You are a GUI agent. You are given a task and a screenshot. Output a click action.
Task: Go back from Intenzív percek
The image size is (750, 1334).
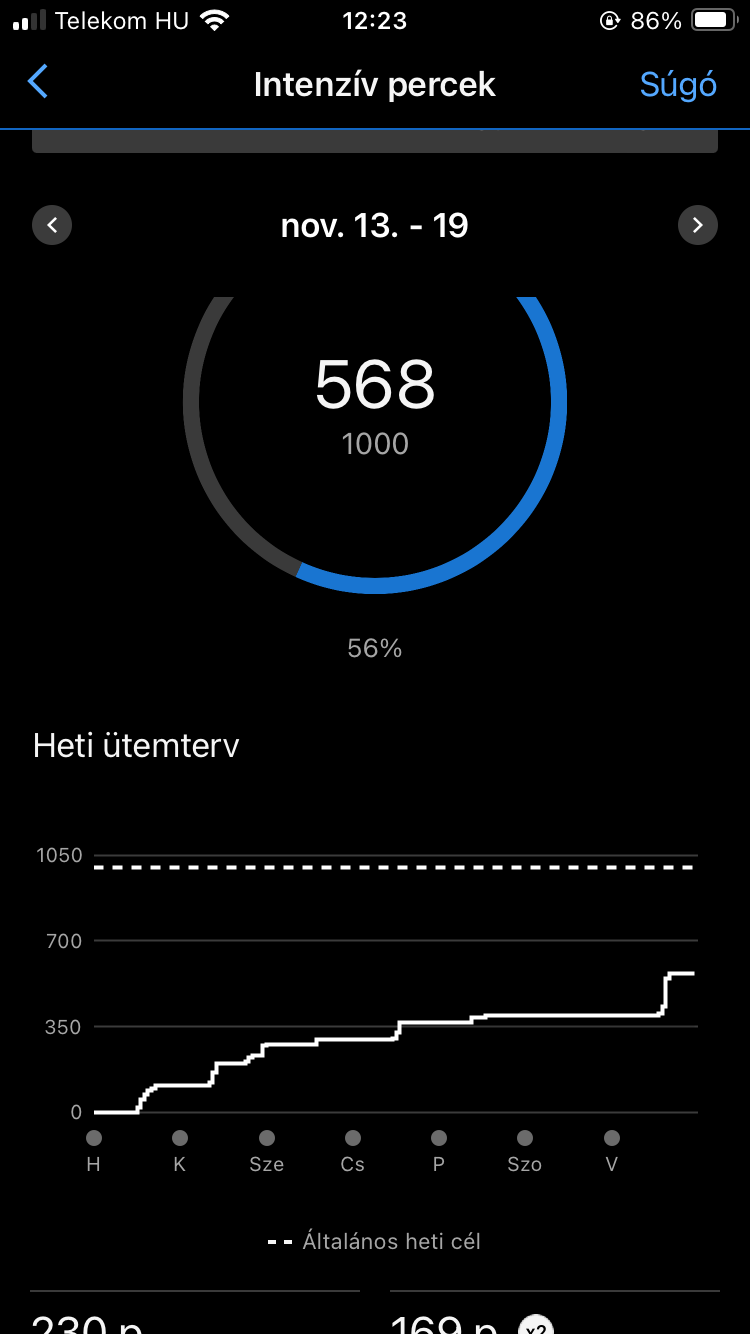click(x=38, y=83)
